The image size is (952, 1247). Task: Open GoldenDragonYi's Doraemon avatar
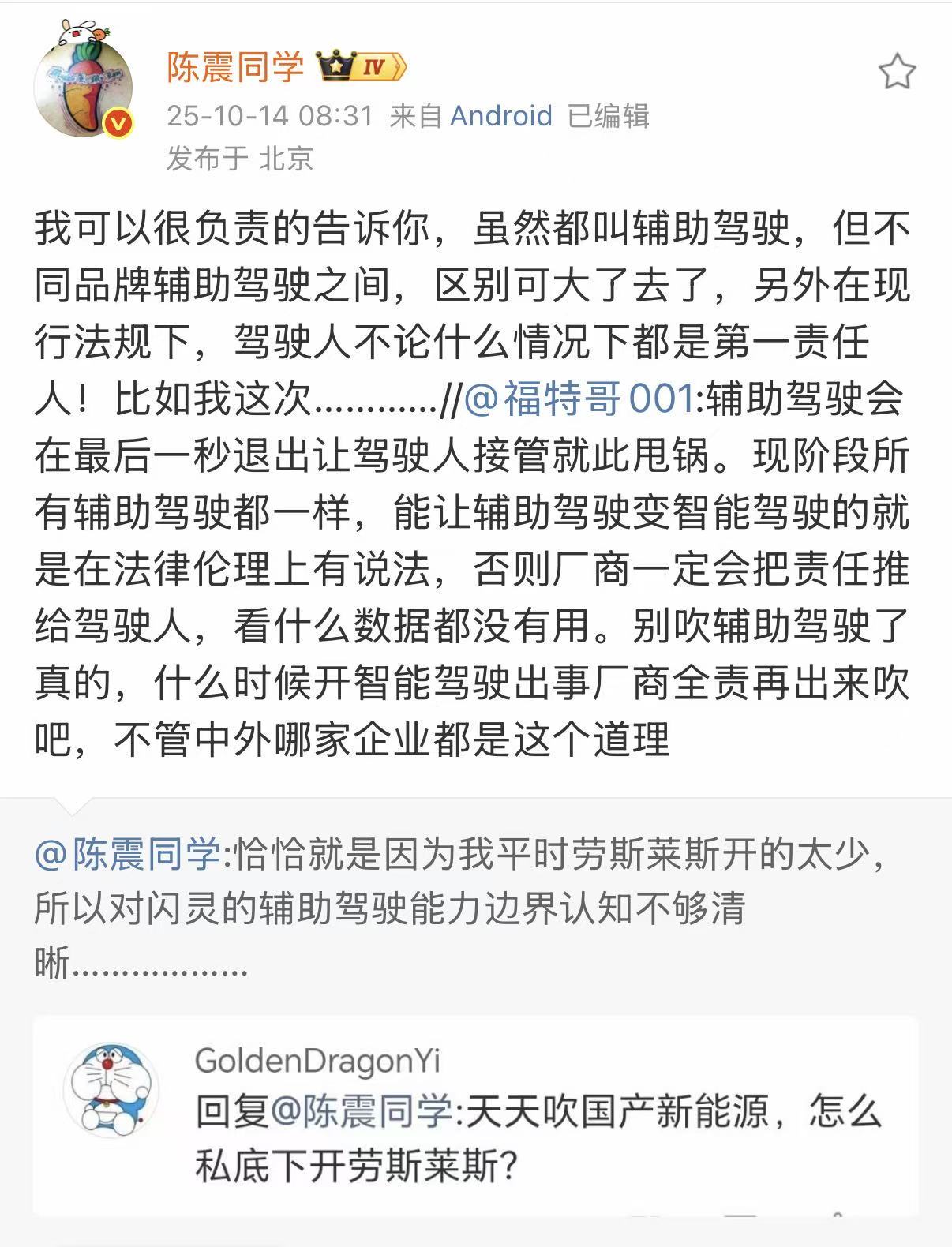(111, 1090)
